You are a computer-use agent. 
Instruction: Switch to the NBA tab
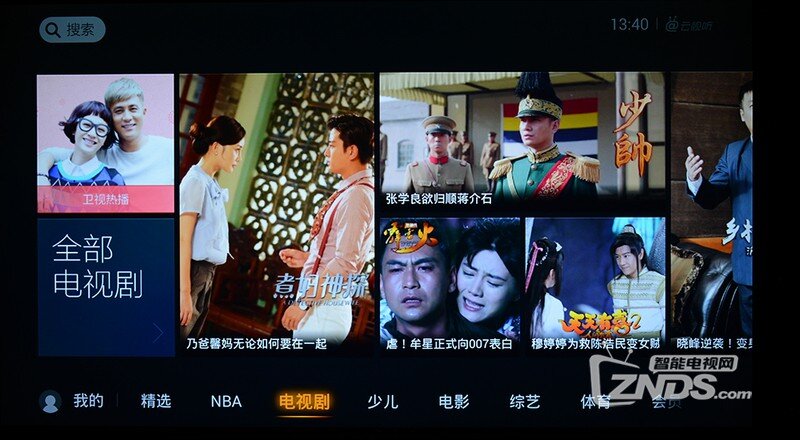point(226,401)
